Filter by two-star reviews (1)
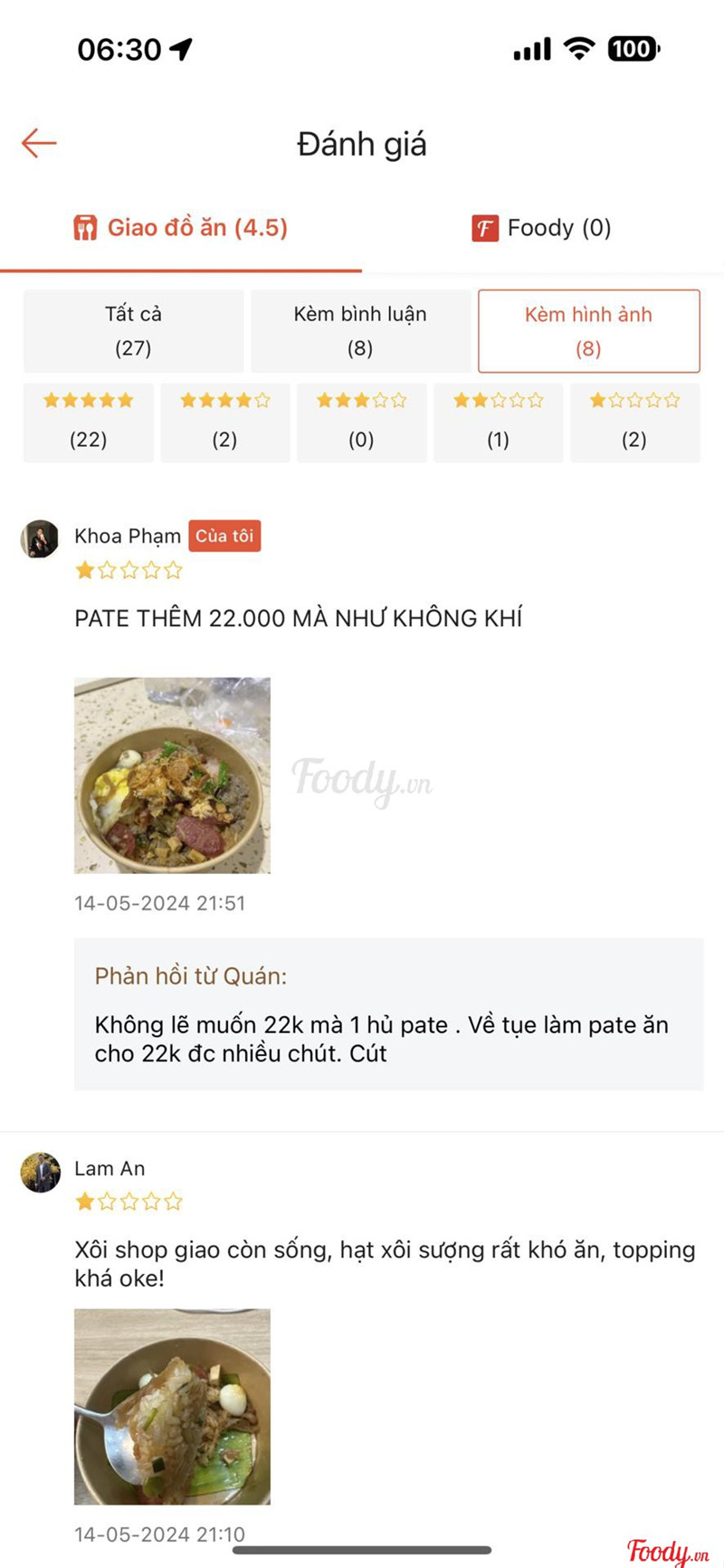Viewport: 724px width, 1568px height. tap(498, 423)
